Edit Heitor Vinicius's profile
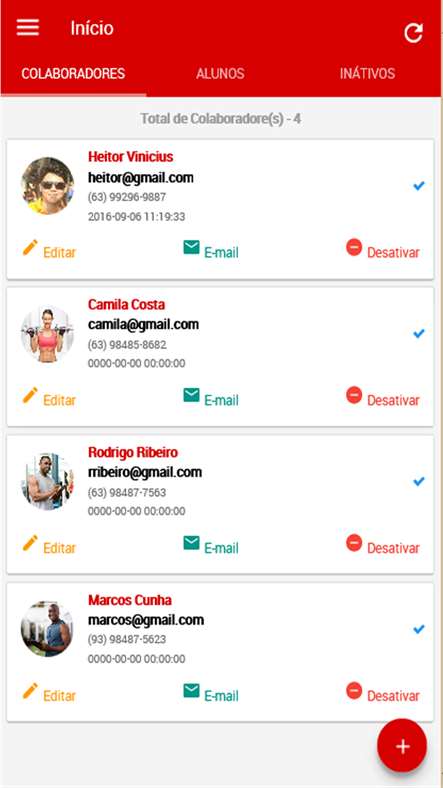The width and height of the screenshot is (443, 788). pyautogui.click(x=49, y=250)
